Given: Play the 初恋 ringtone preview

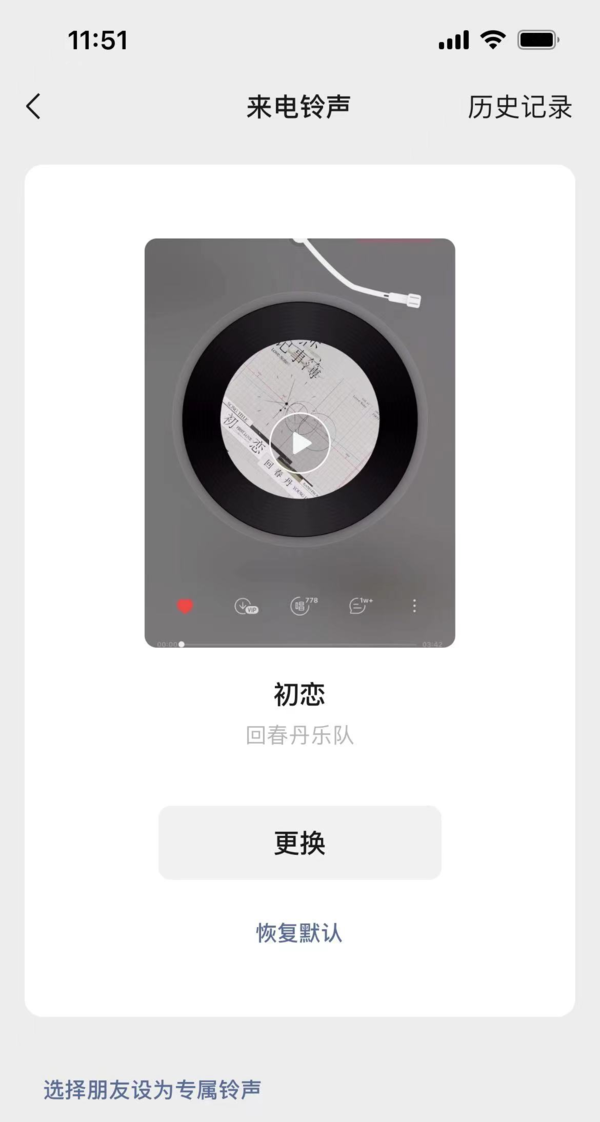Looking at the screenshot, I should tap(300, 442).
